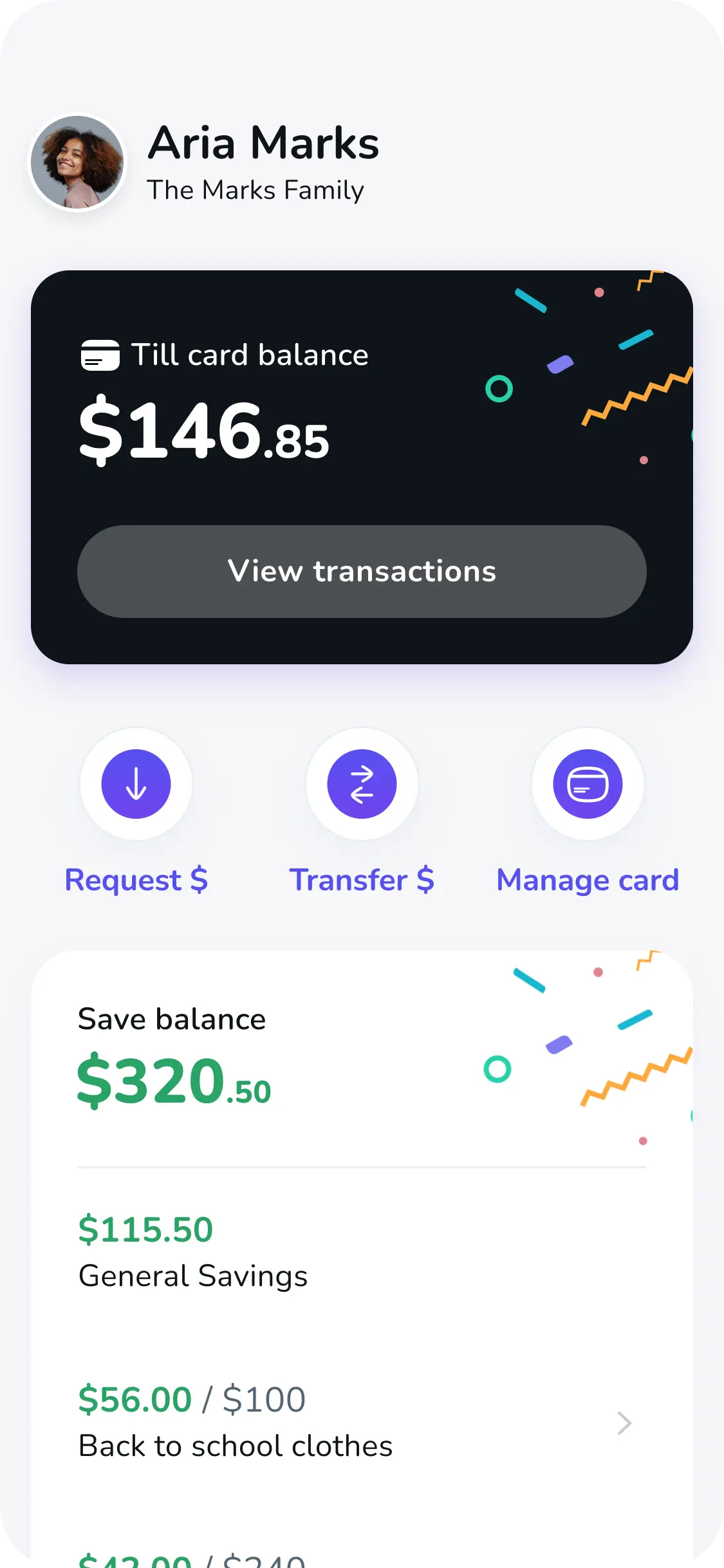Open details via the right-facing chevron
724x1568 pixels.
coord(622,1423)
